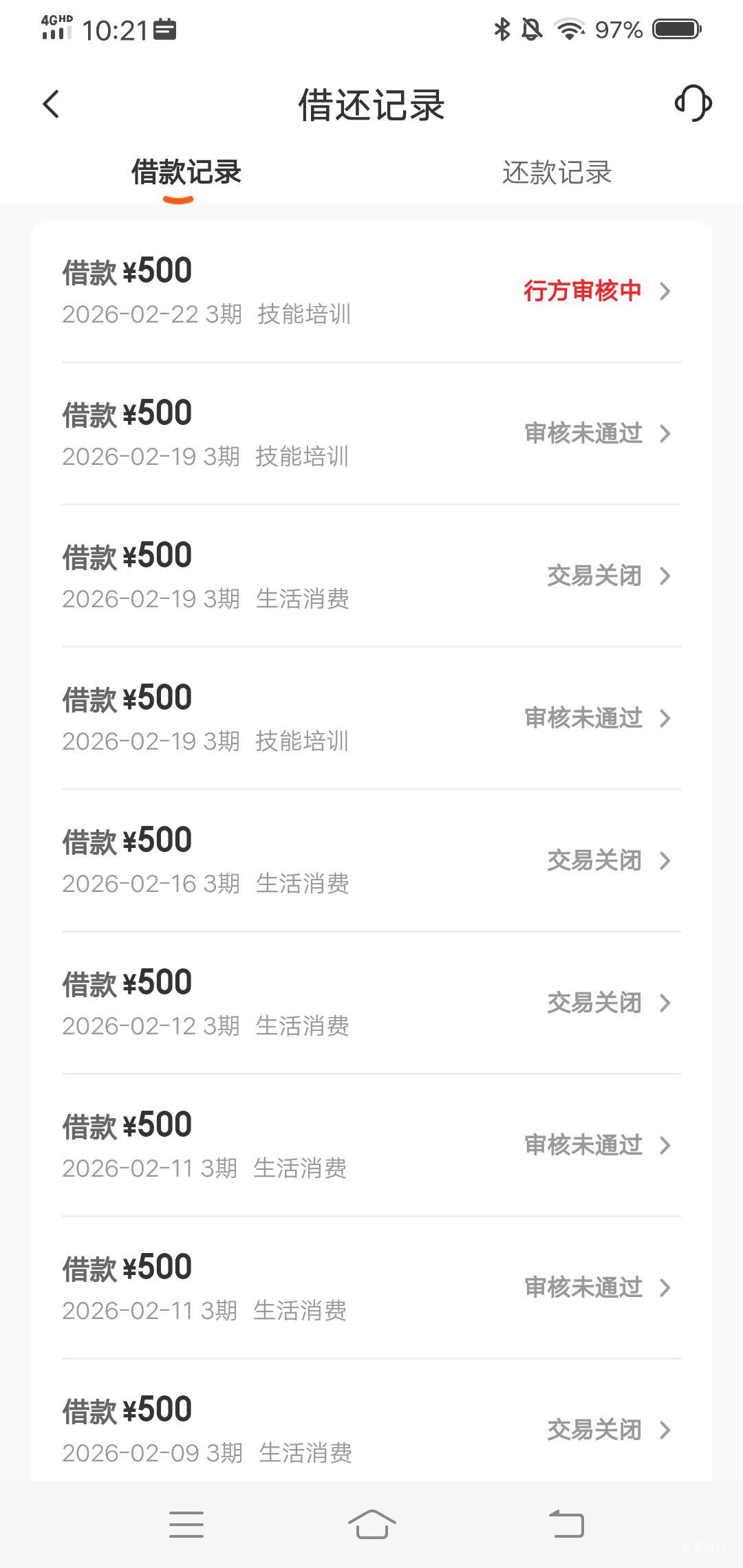Open the 2026-02-09 生活消费 loan record
Viewport: 743px width, 1568px height.
coord(371,1429)
